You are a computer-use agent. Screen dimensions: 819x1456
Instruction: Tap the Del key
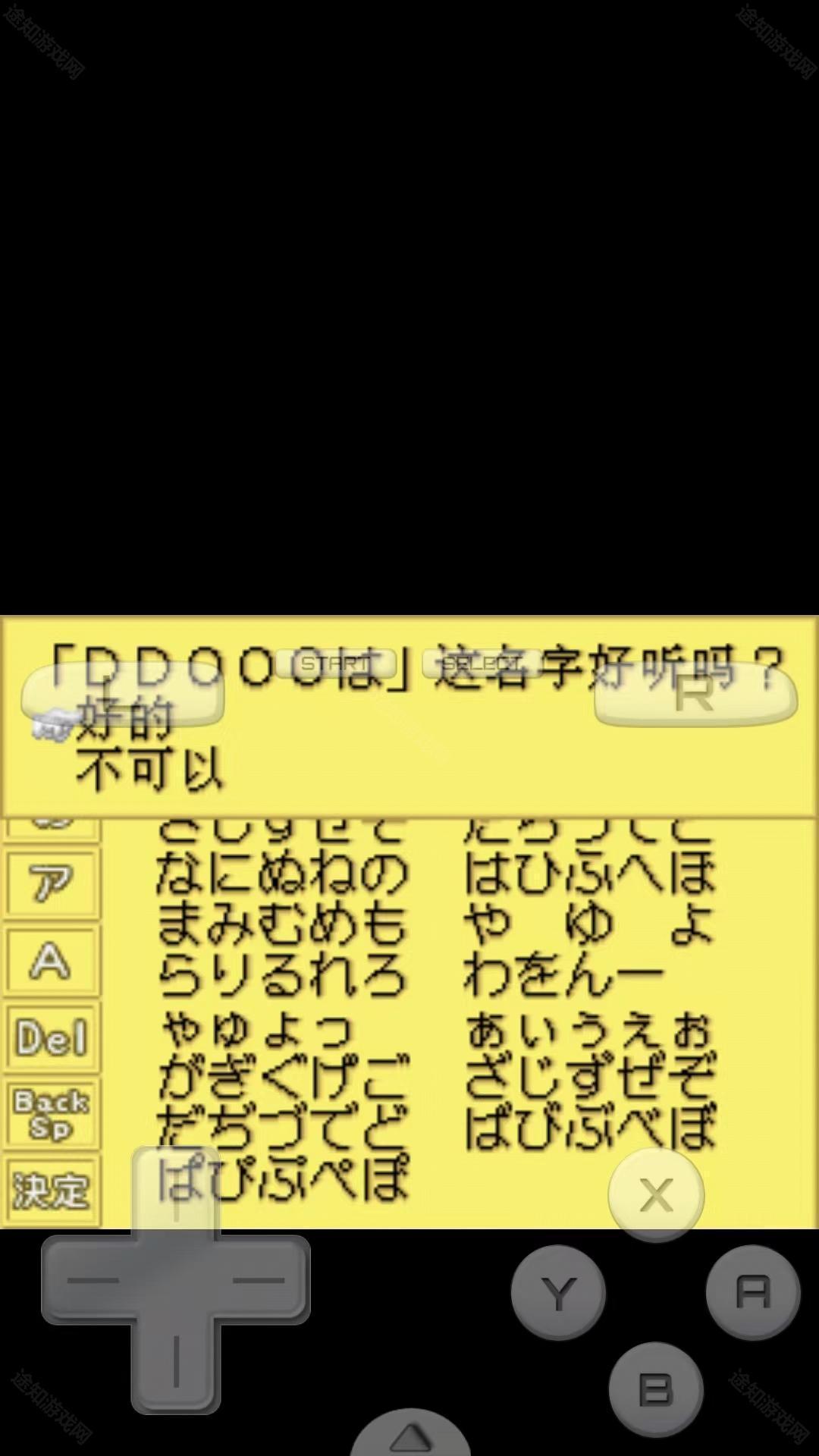(51, 1037)
